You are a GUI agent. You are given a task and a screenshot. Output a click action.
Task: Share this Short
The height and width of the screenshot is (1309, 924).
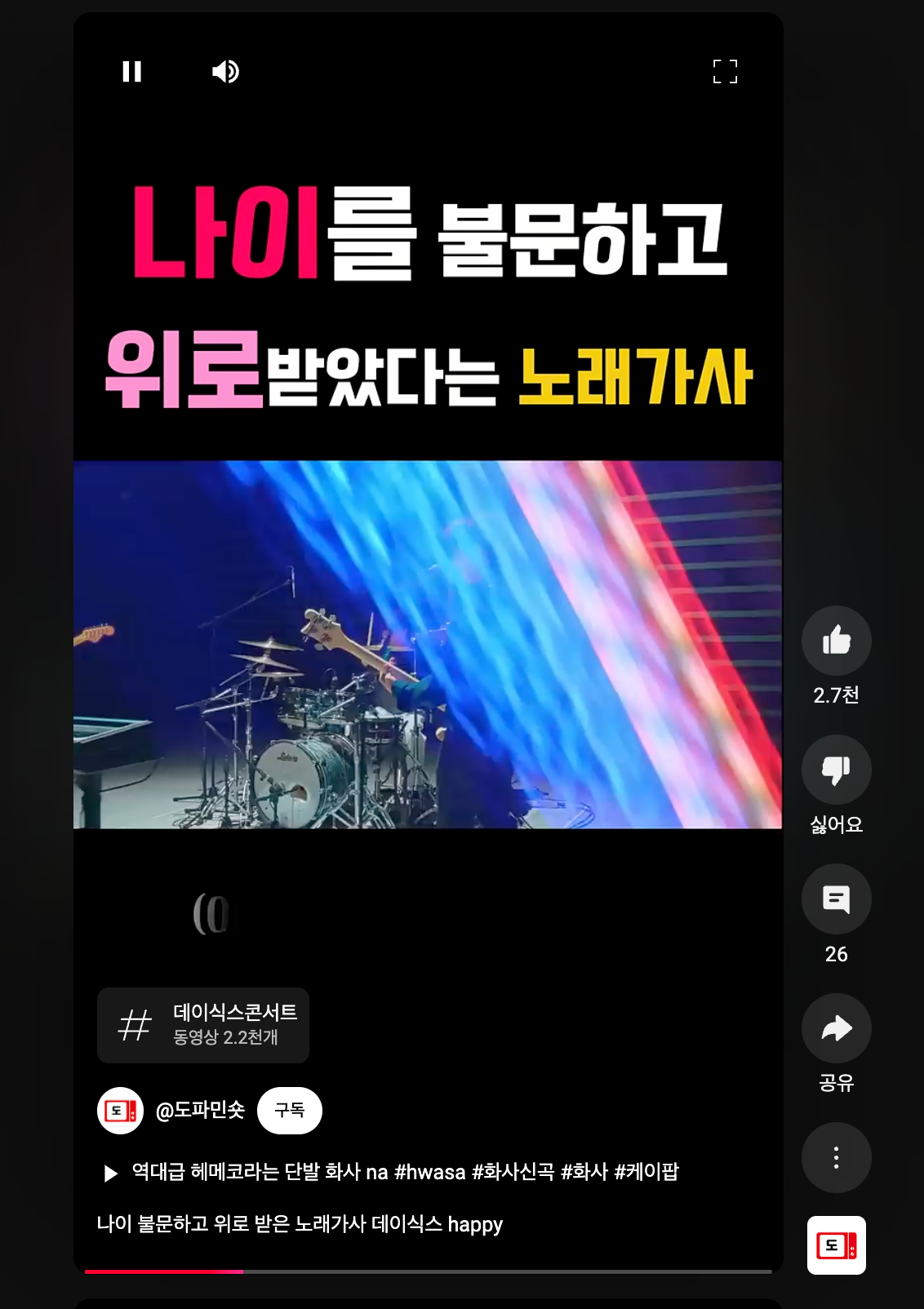[x=836, y=1028]
